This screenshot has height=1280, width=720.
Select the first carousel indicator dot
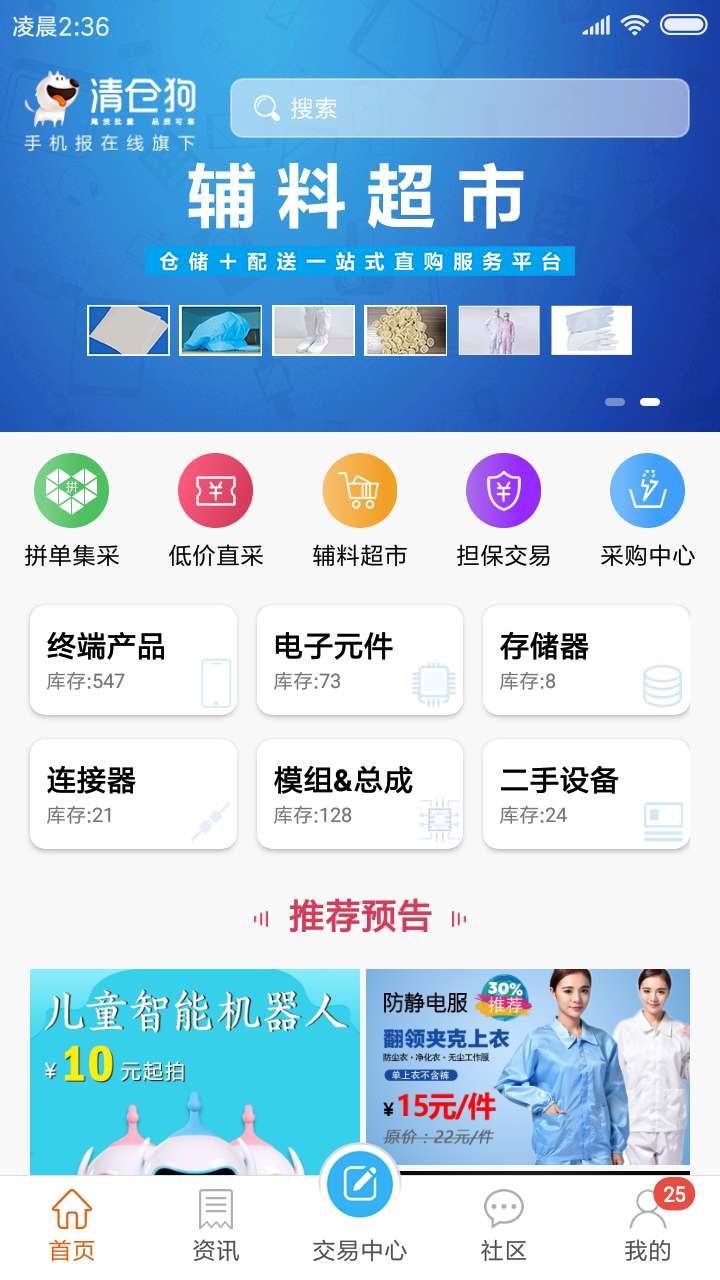click(614, 400)
